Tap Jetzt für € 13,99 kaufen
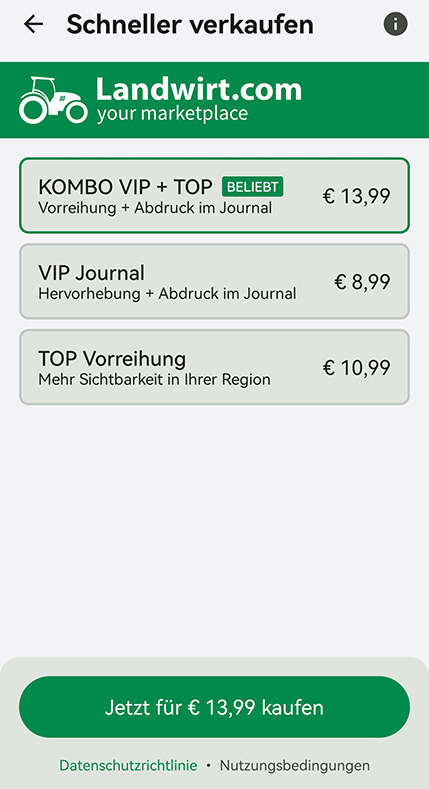429x789 pixels. [214, 707]
